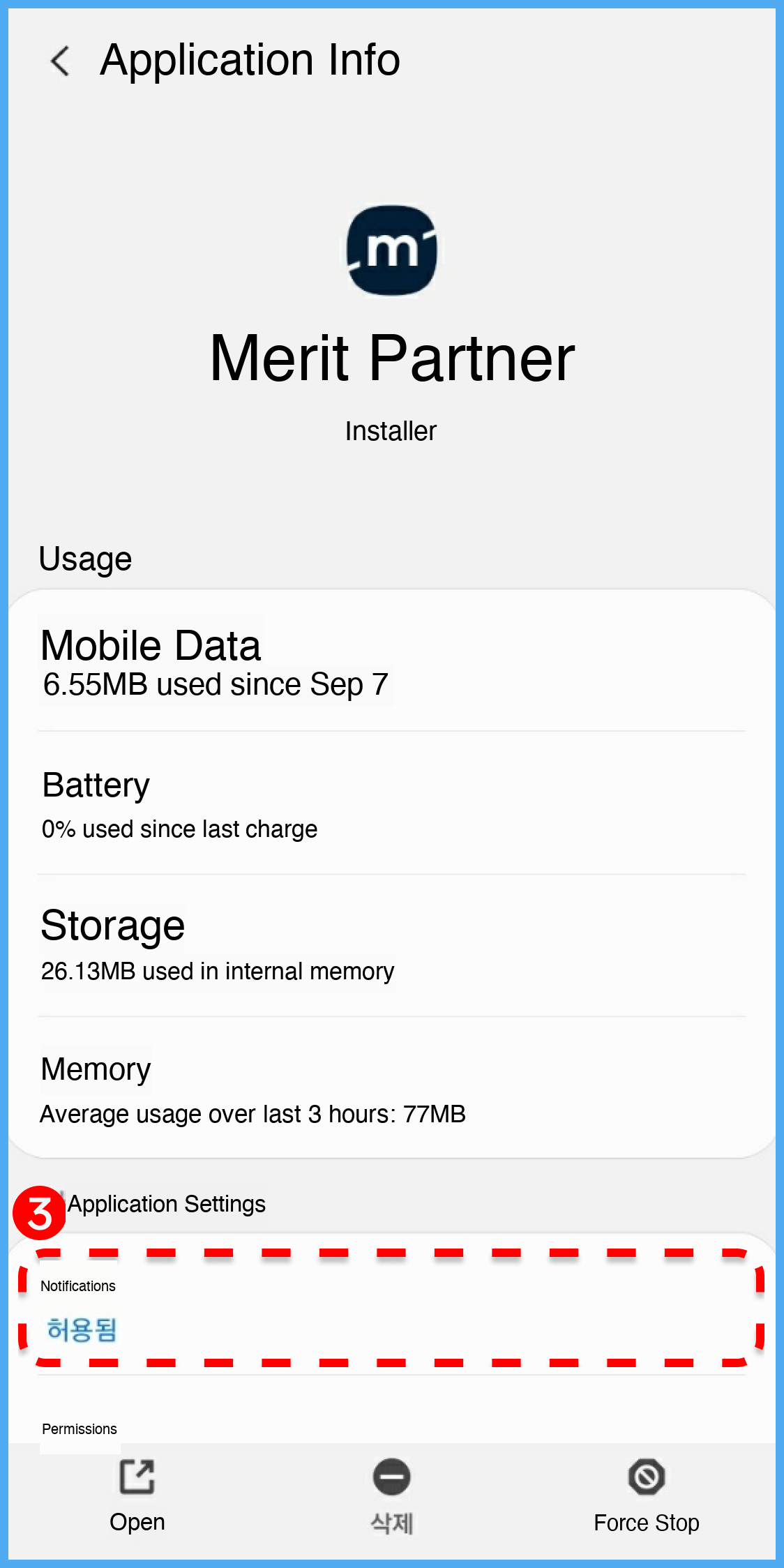Tap Open to launch Merit Partner
Image resolution: width=784 pixels, height=1568 pixels.
[x=137, y=1495]
